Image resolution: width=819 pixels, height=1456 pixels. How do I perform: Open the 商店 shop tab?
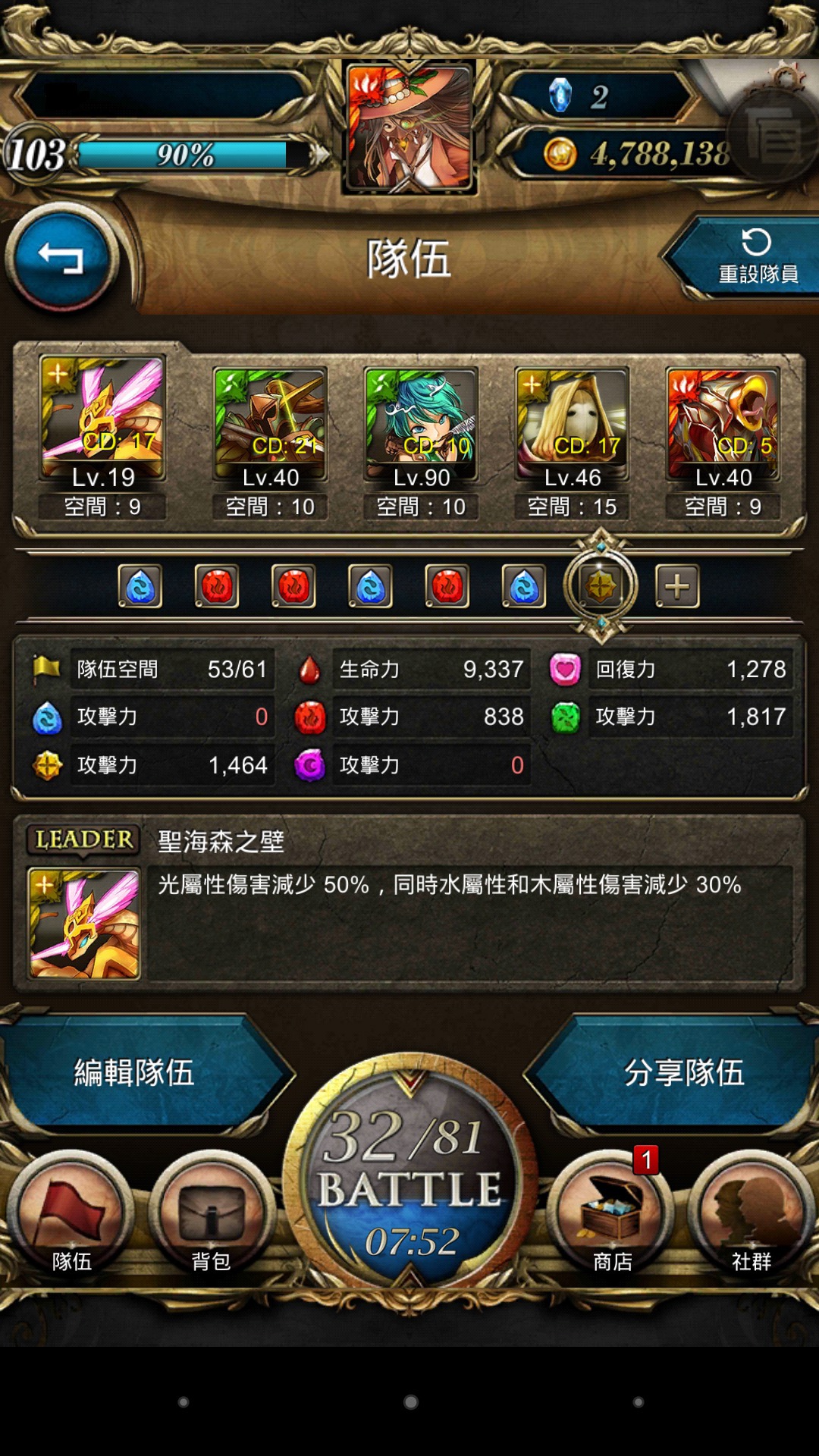611,1213
